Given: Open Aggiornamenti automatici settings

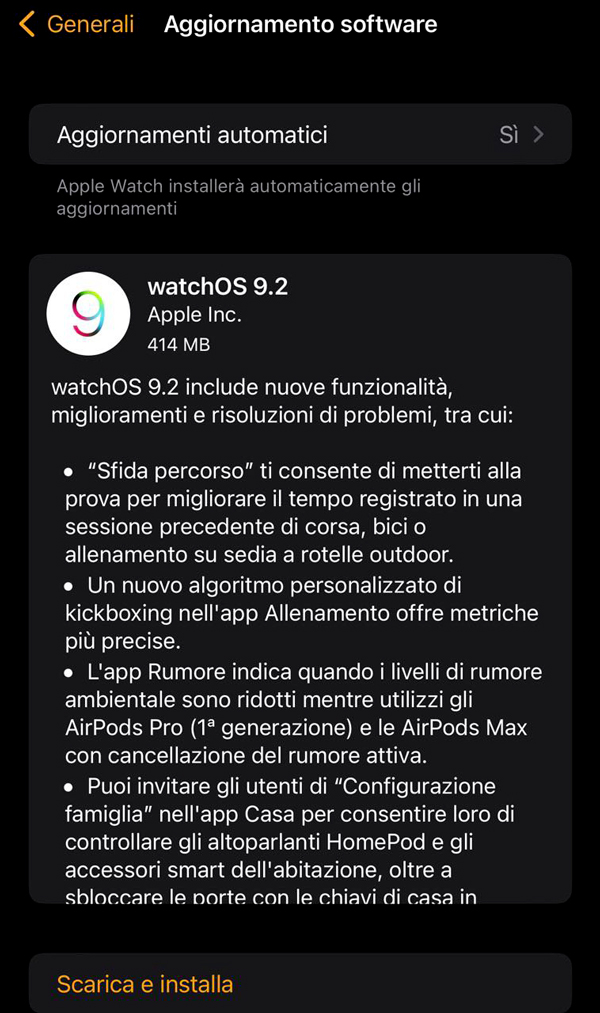Looking at the screenshot, I should point(300,134).
